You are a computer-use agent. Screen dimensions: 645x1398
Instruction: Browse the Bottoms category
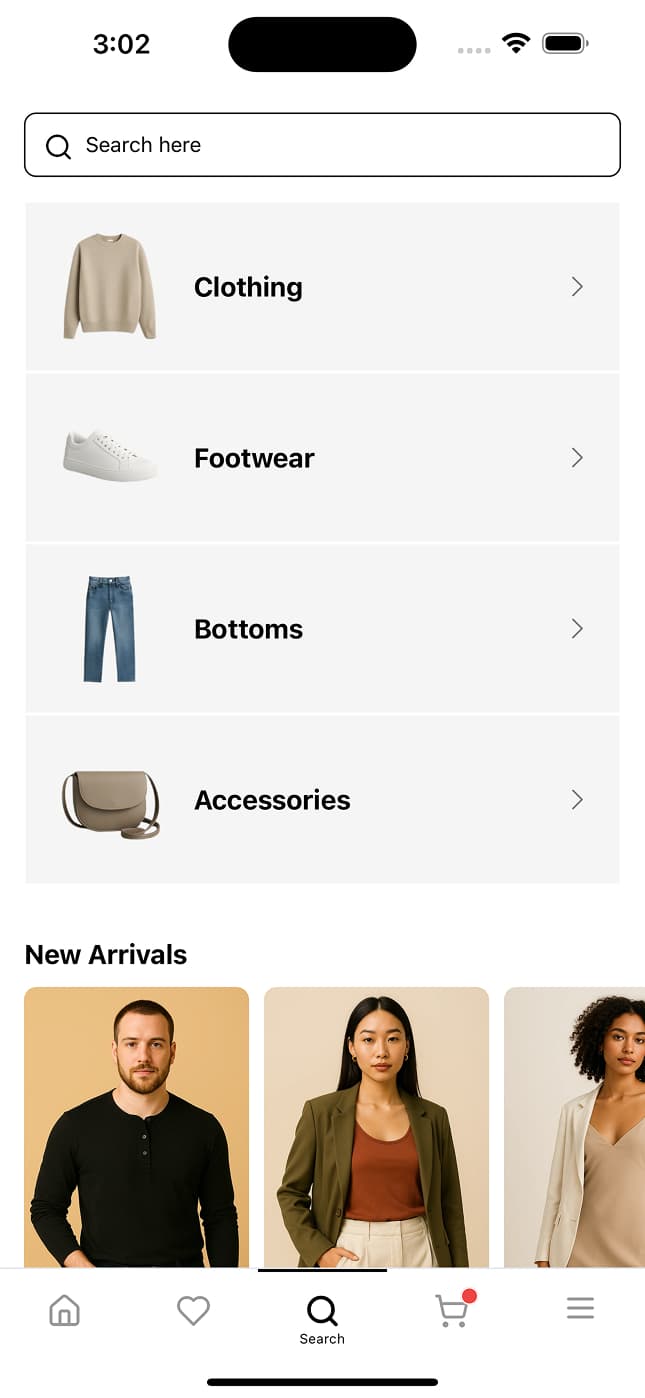pos(322,629)
